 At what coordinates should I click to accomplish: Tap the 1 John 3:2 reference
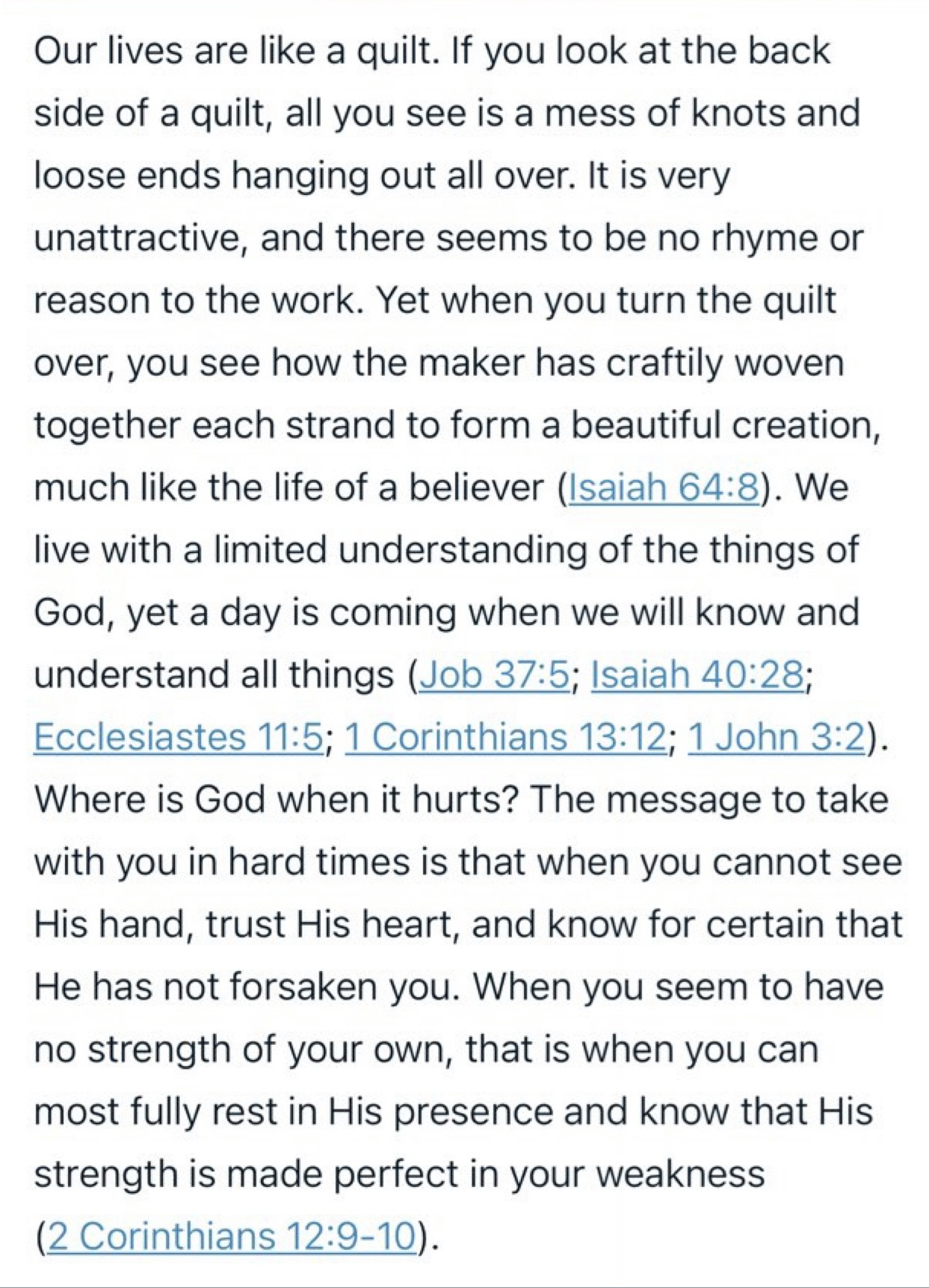tap(777, 738)
